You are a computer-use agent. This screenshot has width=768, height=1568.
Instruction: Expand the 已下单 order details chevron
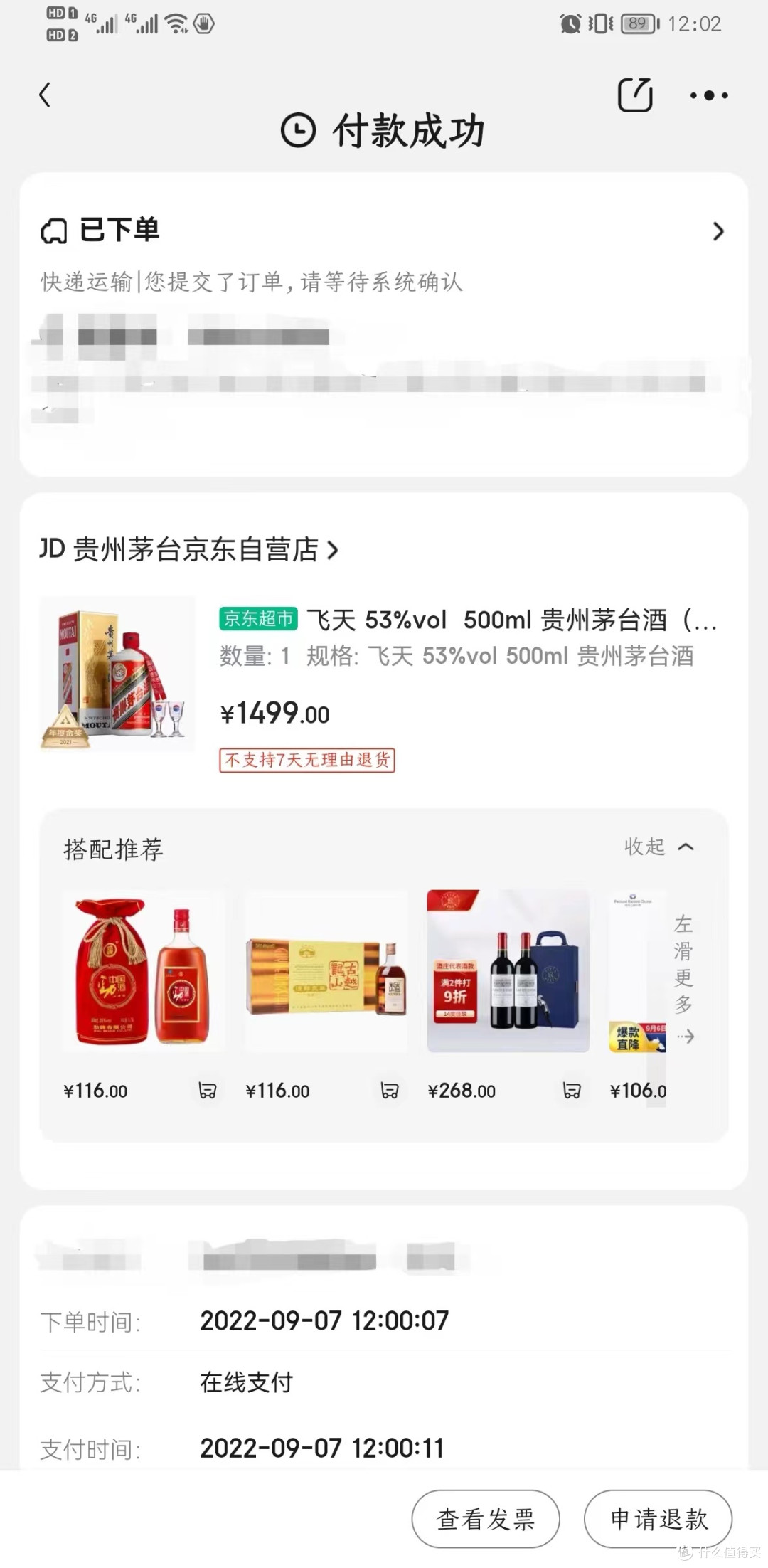(719, 231)
